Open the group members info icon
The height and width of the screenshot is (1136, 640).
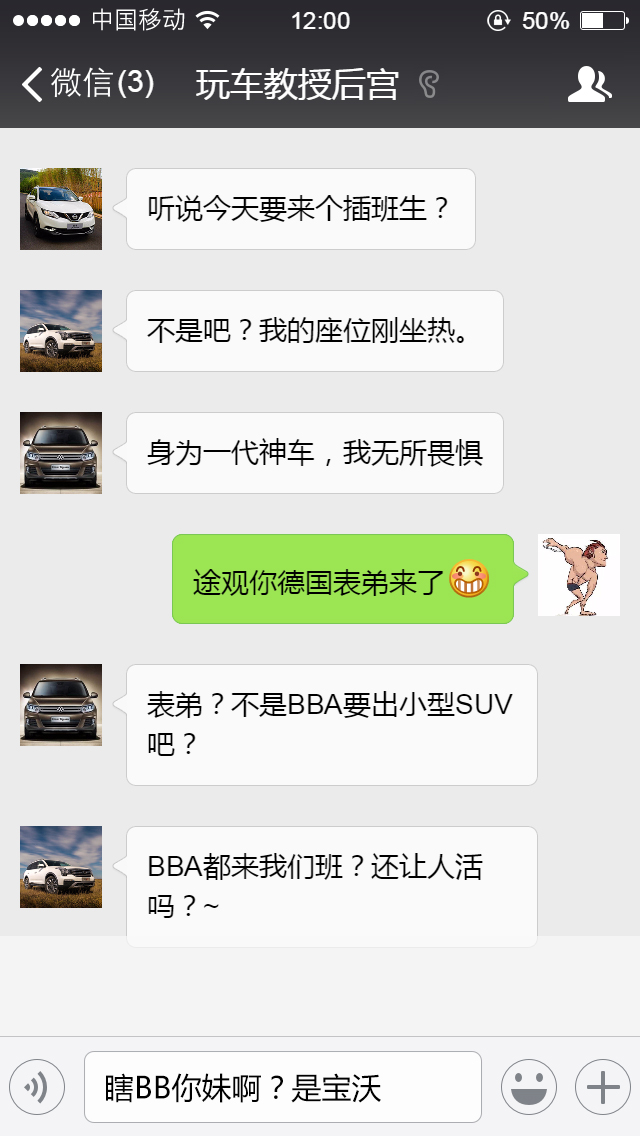[589, 85]
